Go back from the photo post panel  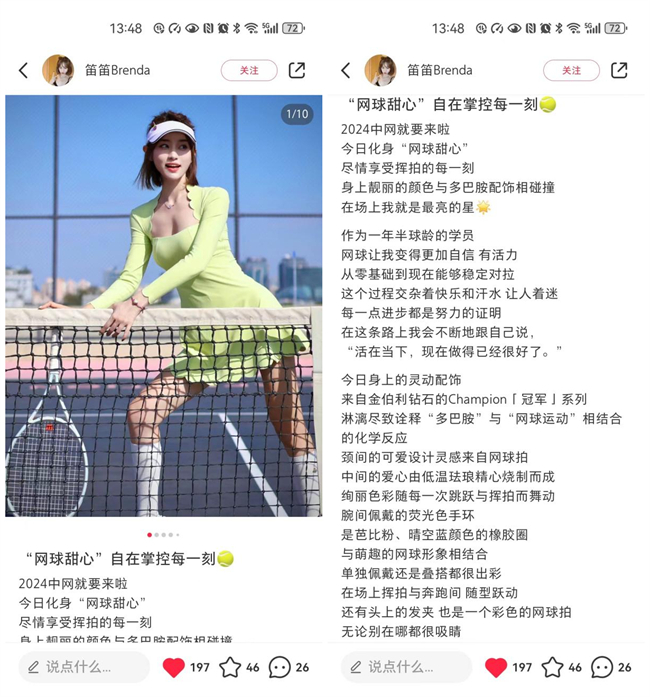click(24, 70)
